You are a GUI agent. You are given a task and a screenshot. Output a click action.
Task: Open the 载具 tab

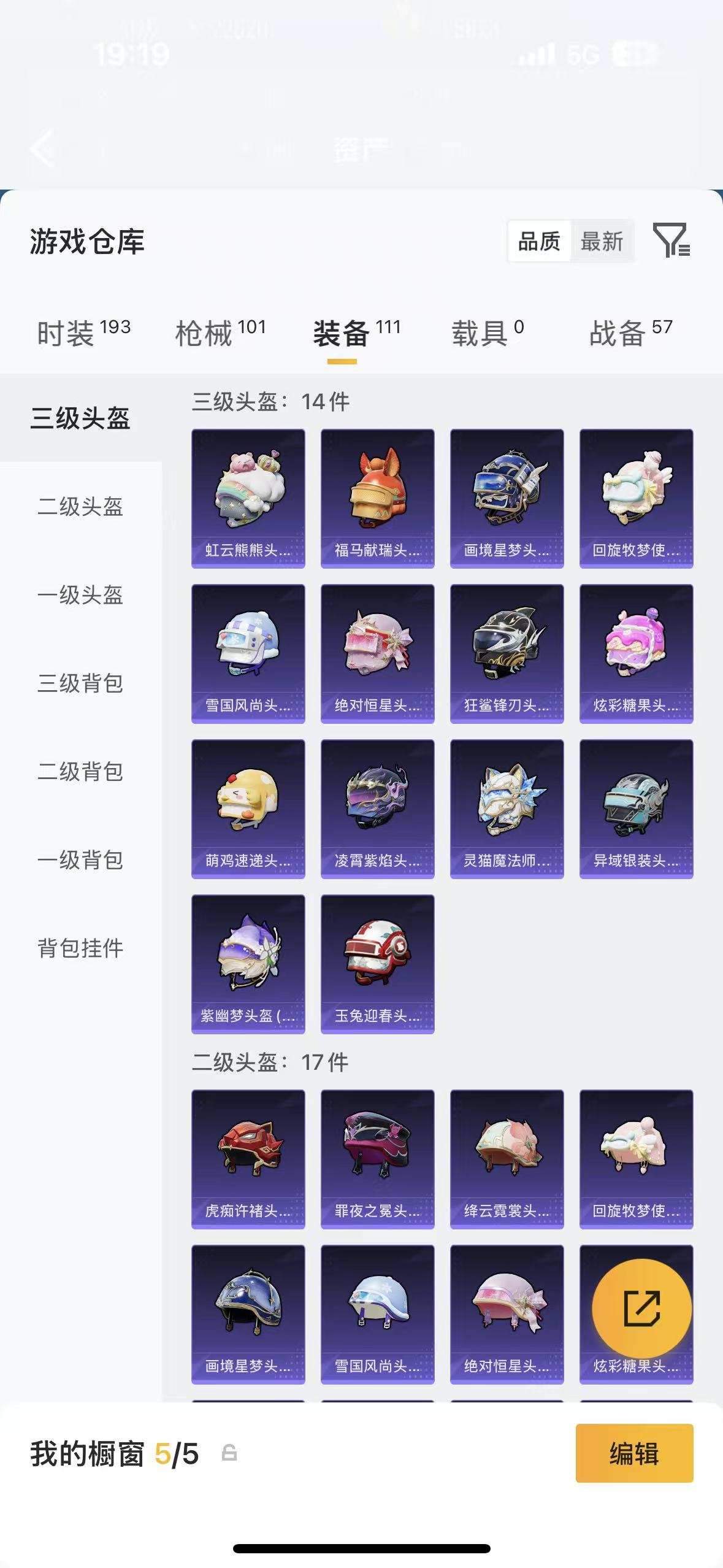tap(488, 333)
